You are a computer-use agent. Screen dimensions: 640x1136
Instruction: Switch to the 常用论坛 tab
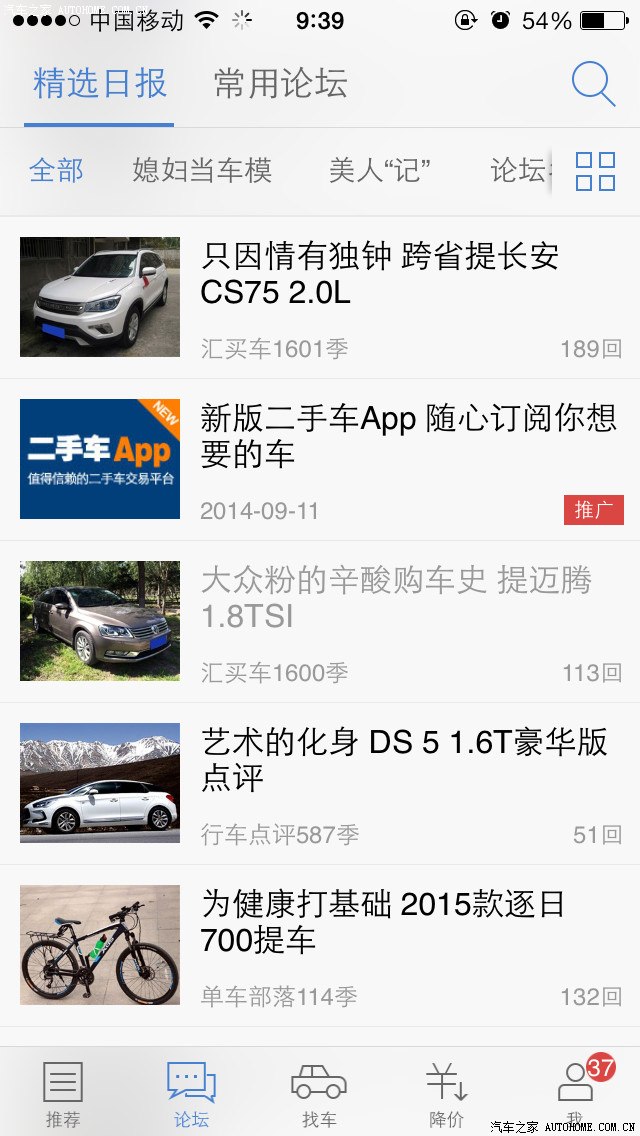pos(281,84)
